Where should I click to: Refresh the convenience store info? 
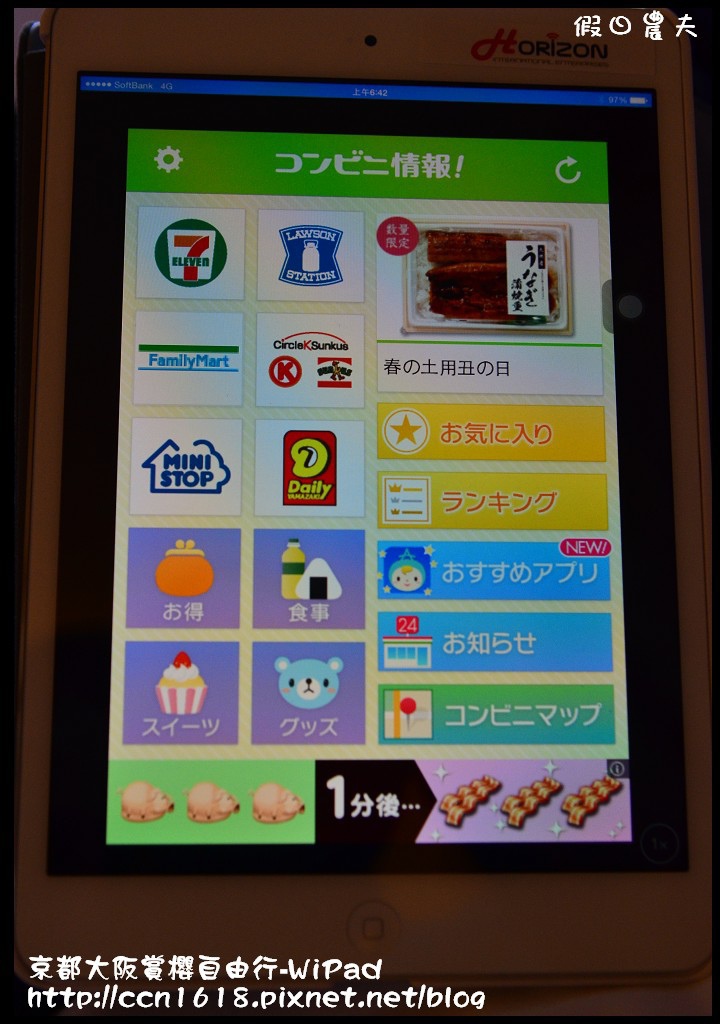(x=568, y=170)
